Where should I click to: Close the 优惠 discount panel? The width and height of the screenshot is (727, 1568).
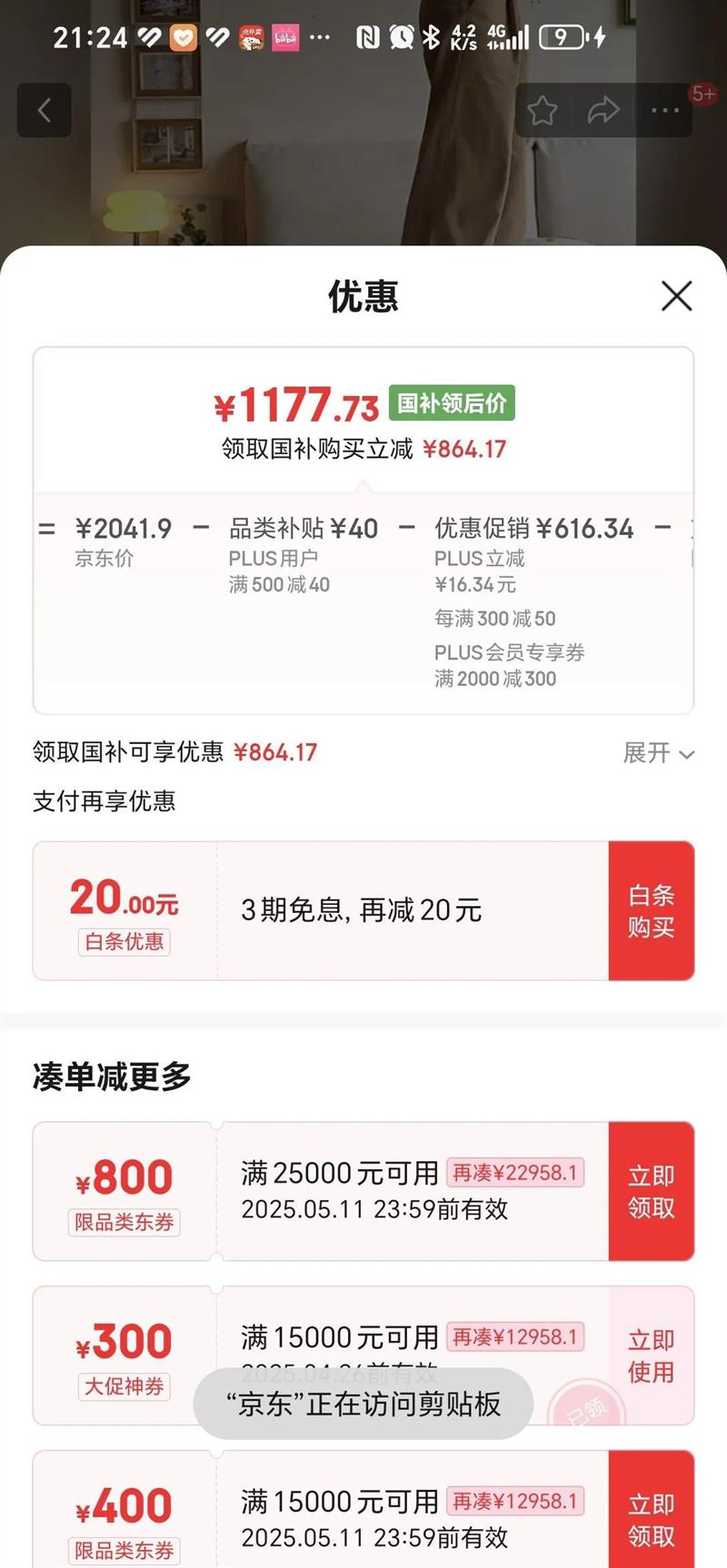[676, 296]
